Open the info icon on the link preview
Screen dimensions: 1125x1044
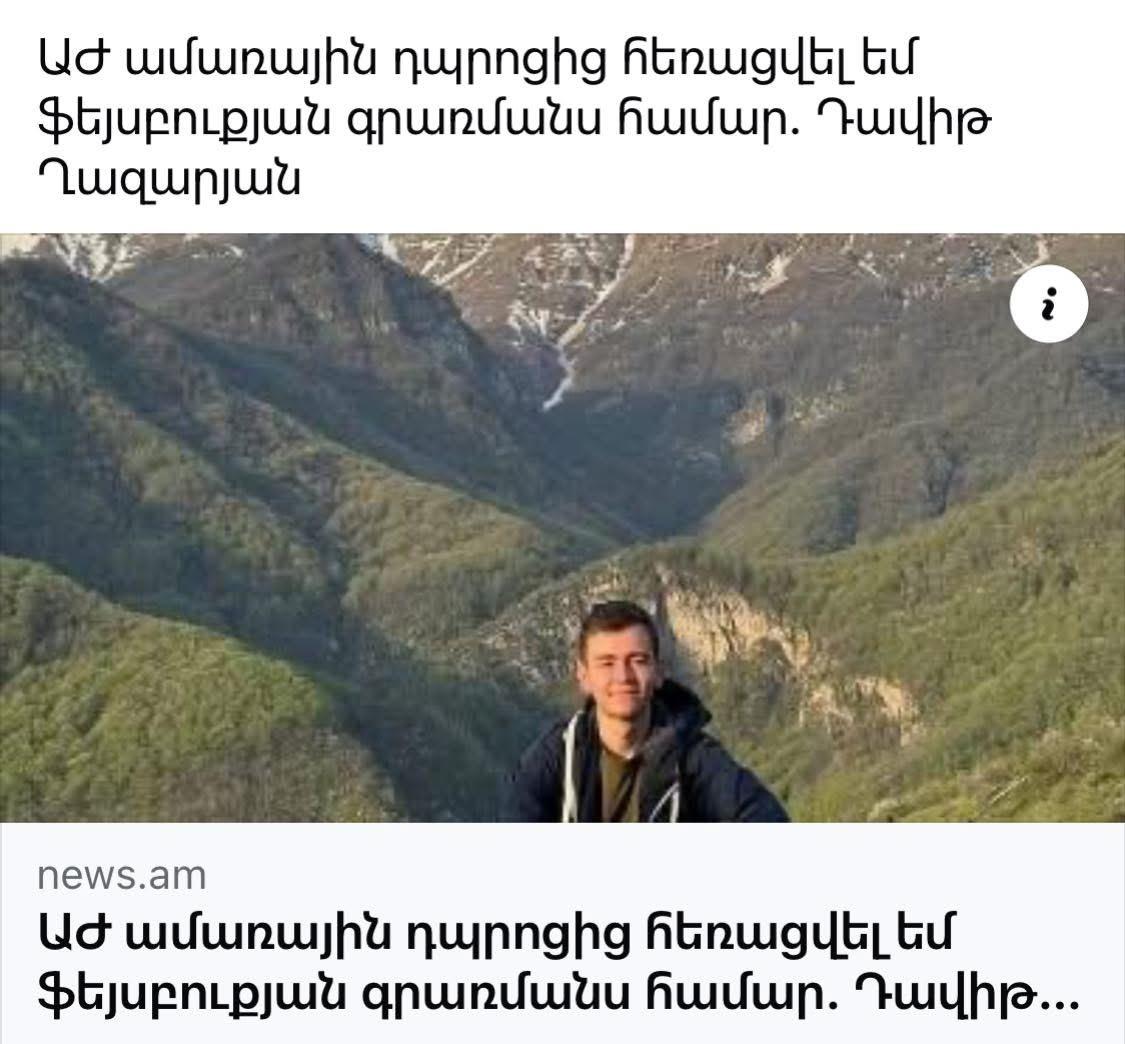[x=1048, y=303]
